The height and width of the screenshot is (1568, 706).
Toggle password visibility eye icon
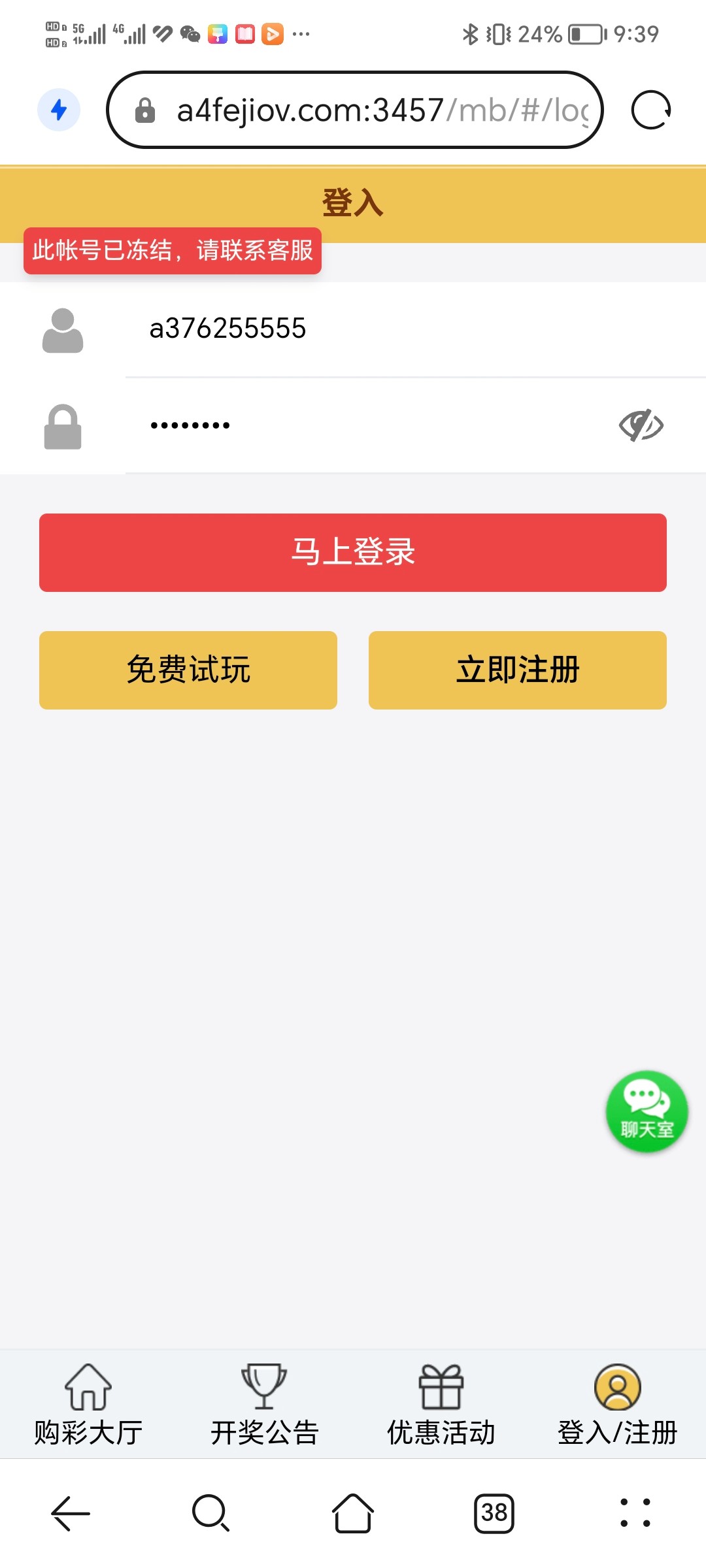tap(641, 425)
